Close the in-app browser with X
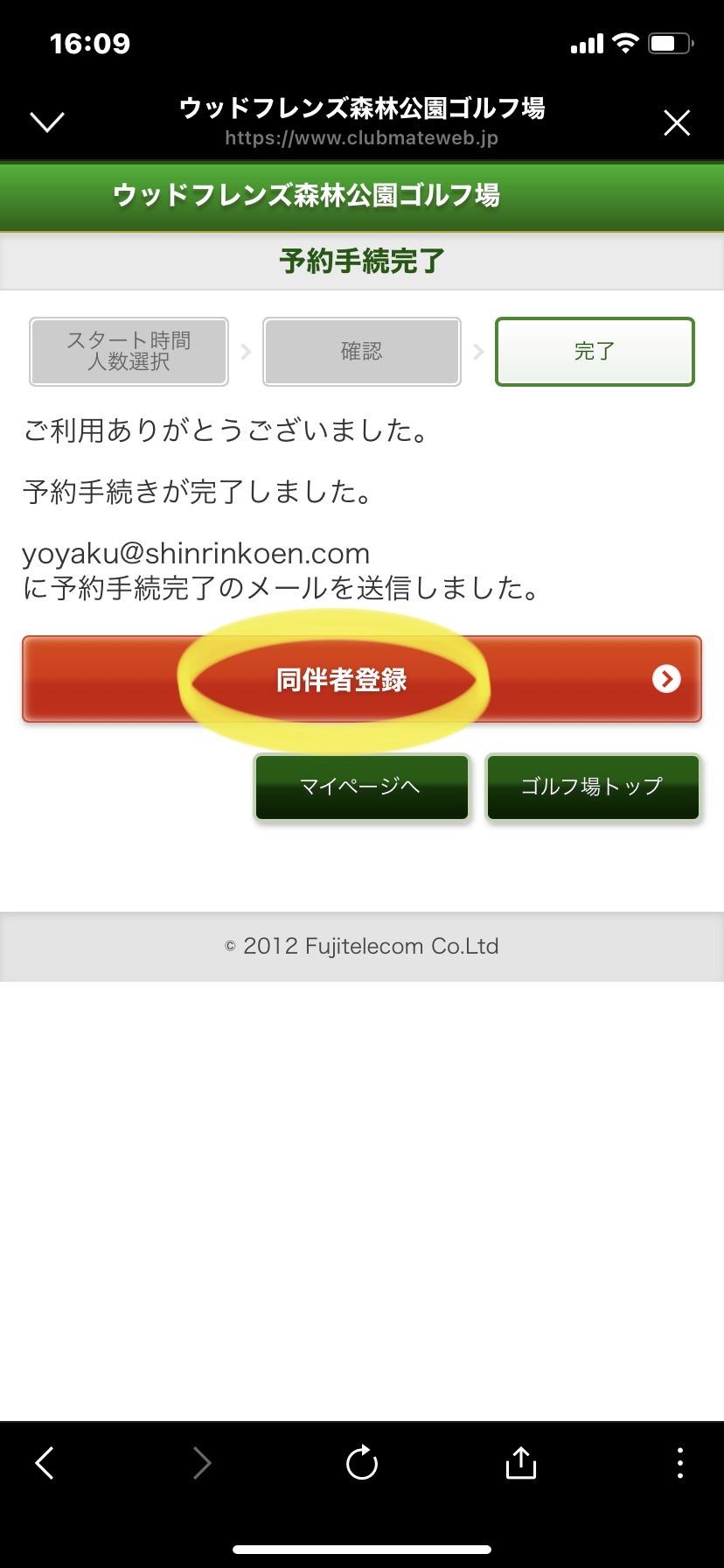The width and height of the screenshot is (724, 1568). tap(677, 122)
